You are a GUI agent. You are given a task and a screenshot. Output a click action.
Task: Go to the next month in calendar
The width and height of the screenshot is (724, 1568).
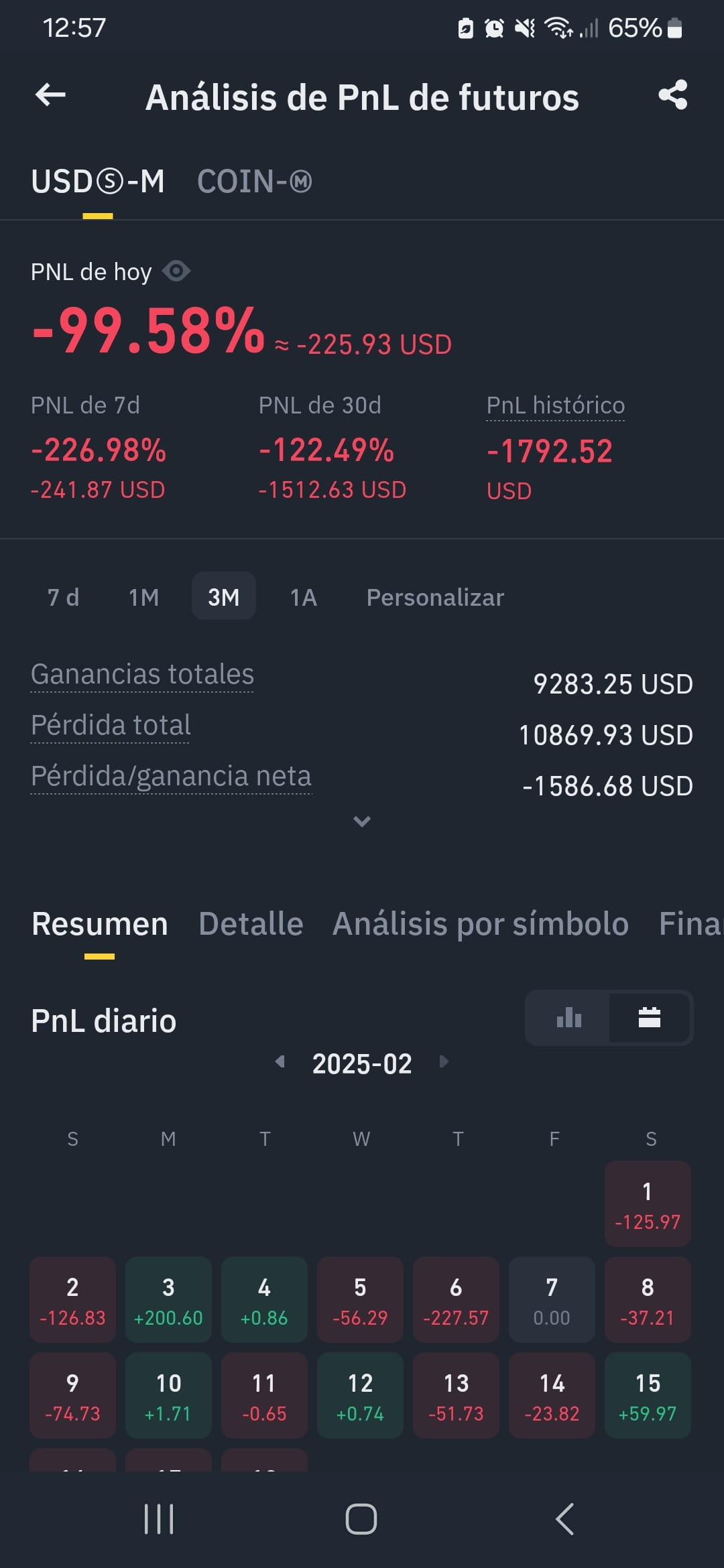tap(443, 1061)
